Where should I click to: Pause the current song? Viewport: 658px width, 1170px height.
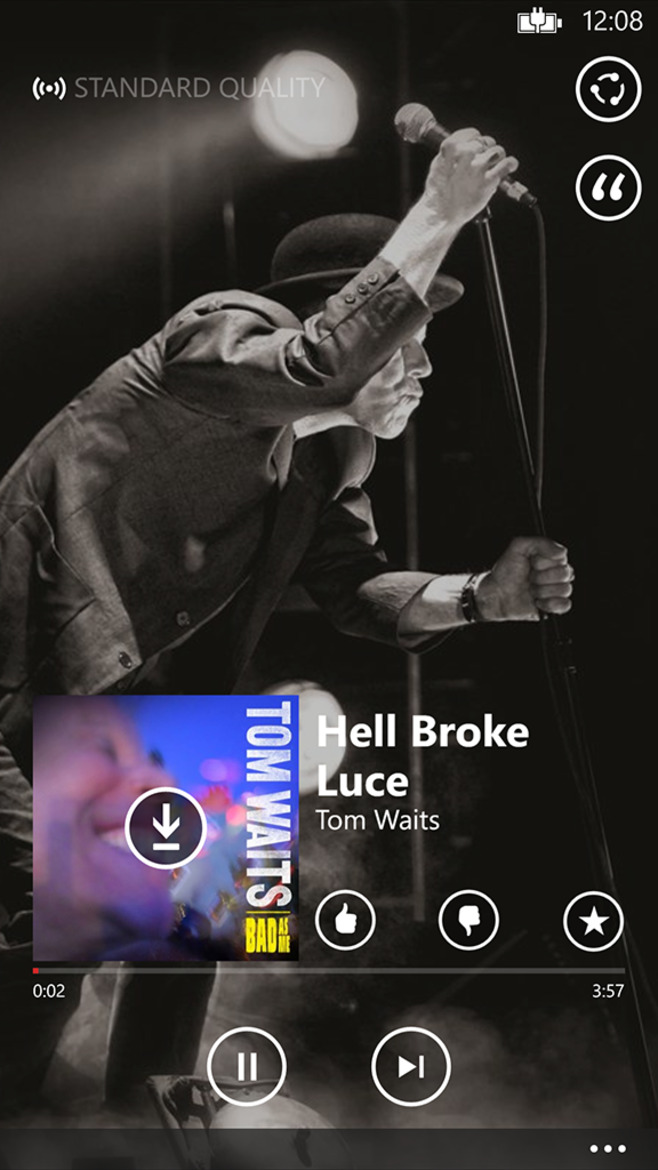click(246, 1066)
